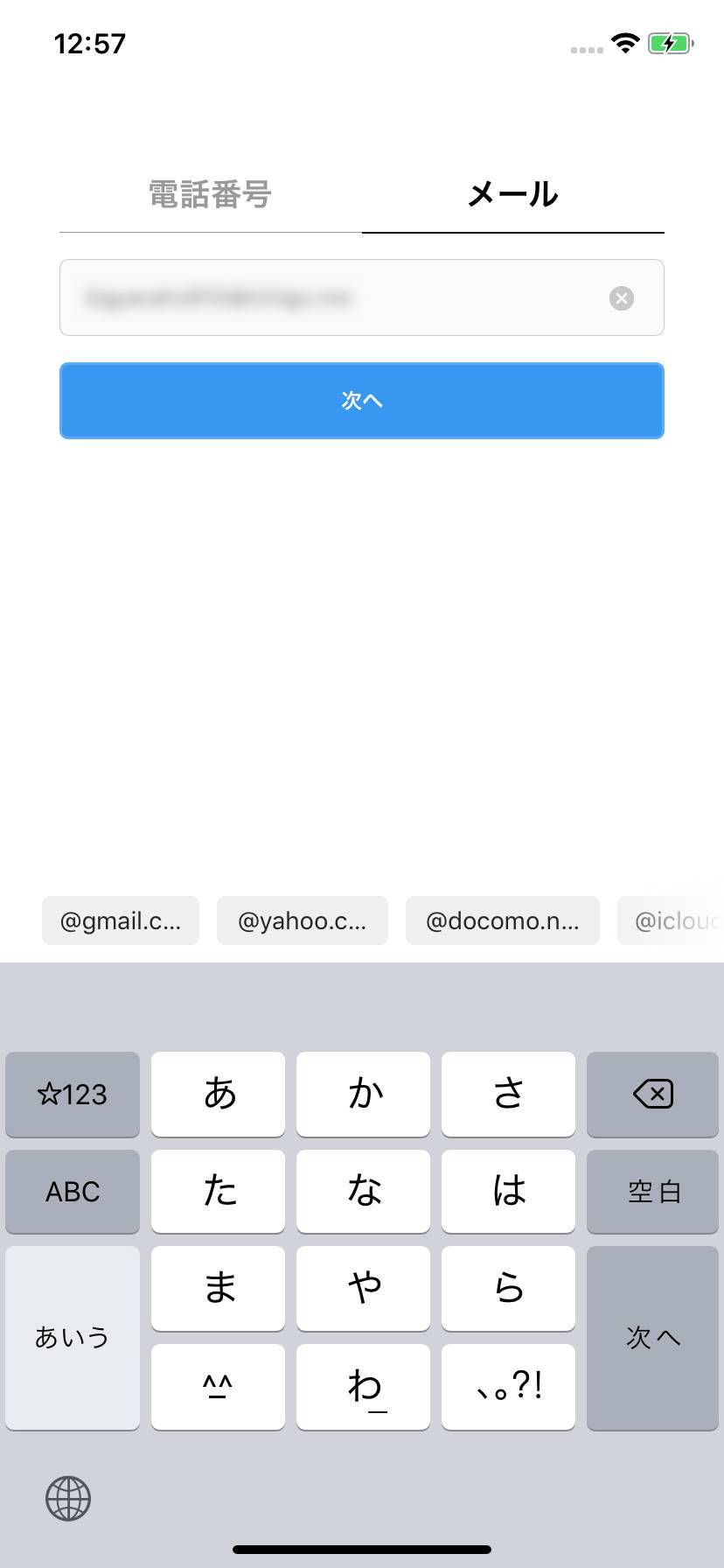Clear the email field text
724x1568 pixels.
(x=621, y=298)
